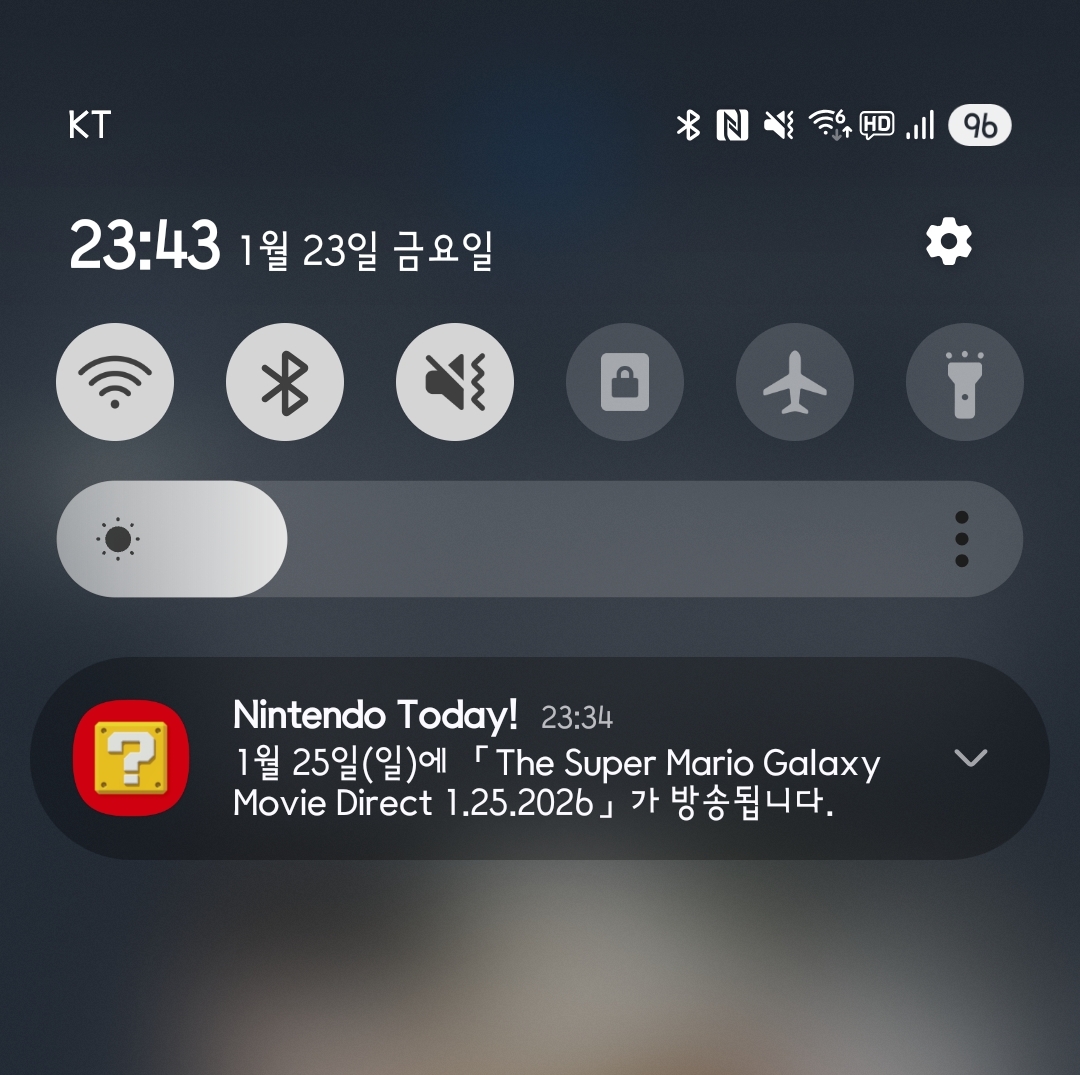The height and width of the screenshot is (1075, 1080).
Task: Open brightness more options three-dot menu
Action: [961, 539]
